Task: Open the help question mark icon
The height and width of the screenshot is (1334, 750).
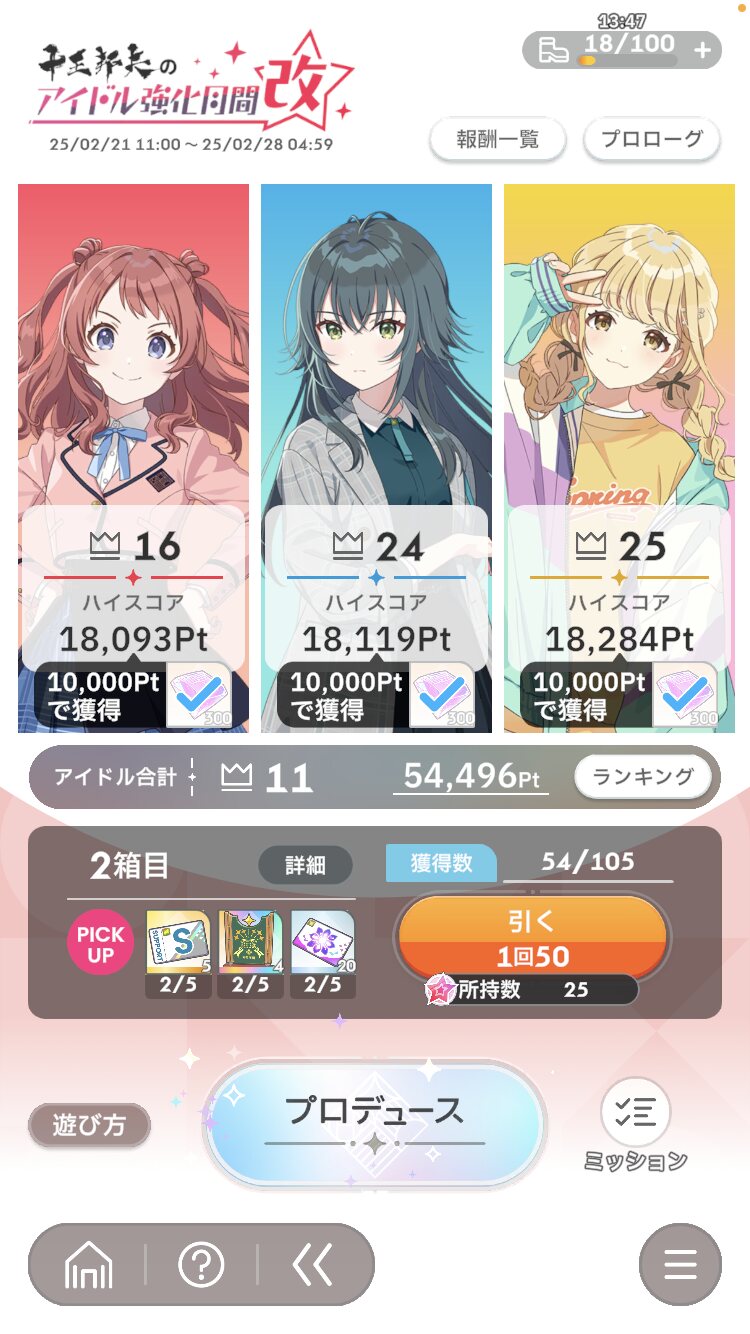Action: coord(201,1265)
